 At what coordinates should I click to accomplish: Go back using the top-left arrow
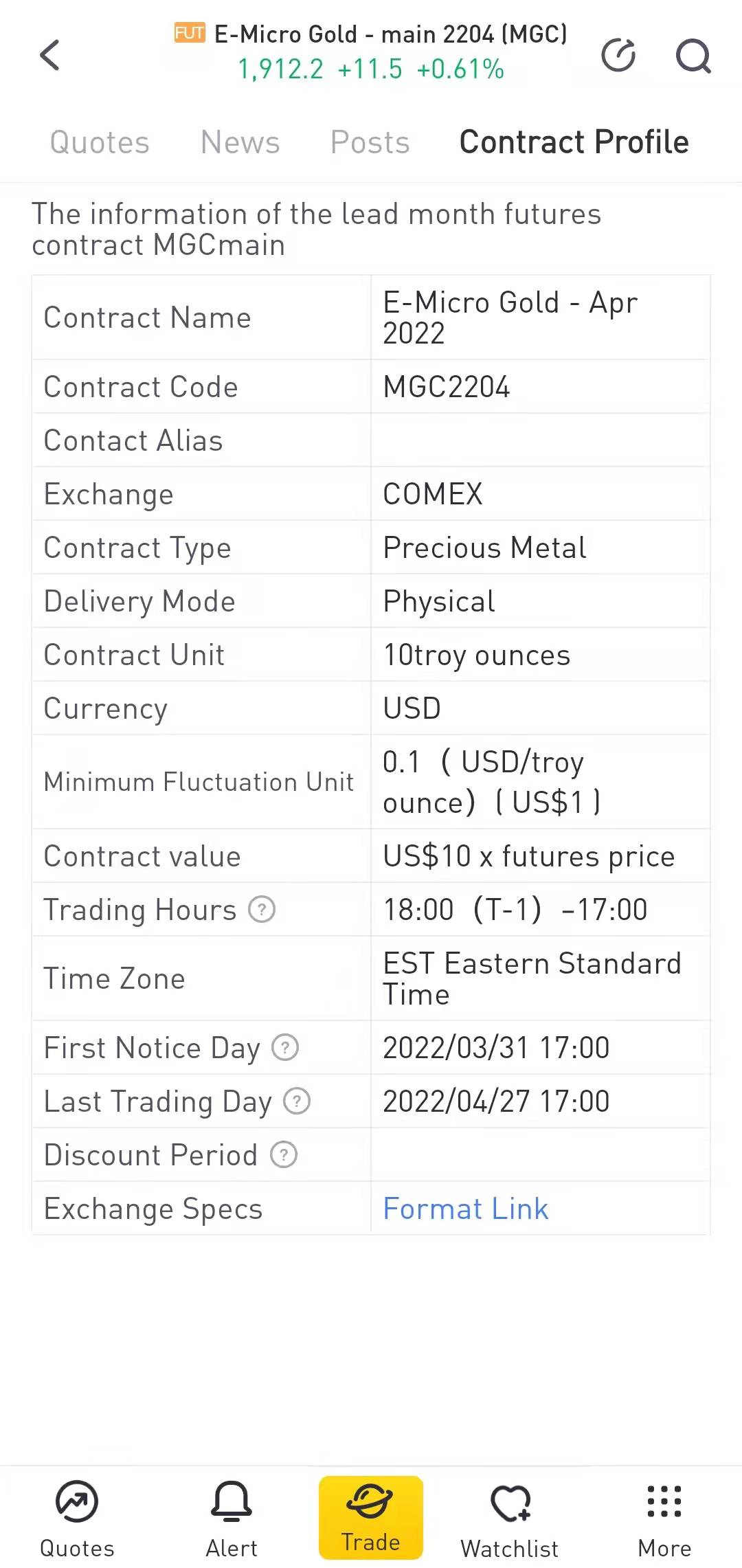pos(49,55)
